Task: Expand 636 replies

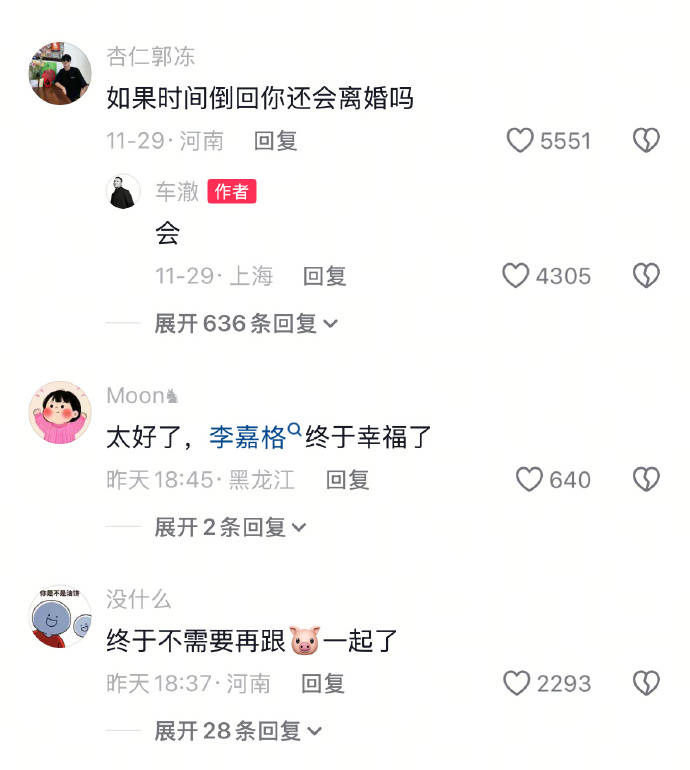Action: (246, 324)
